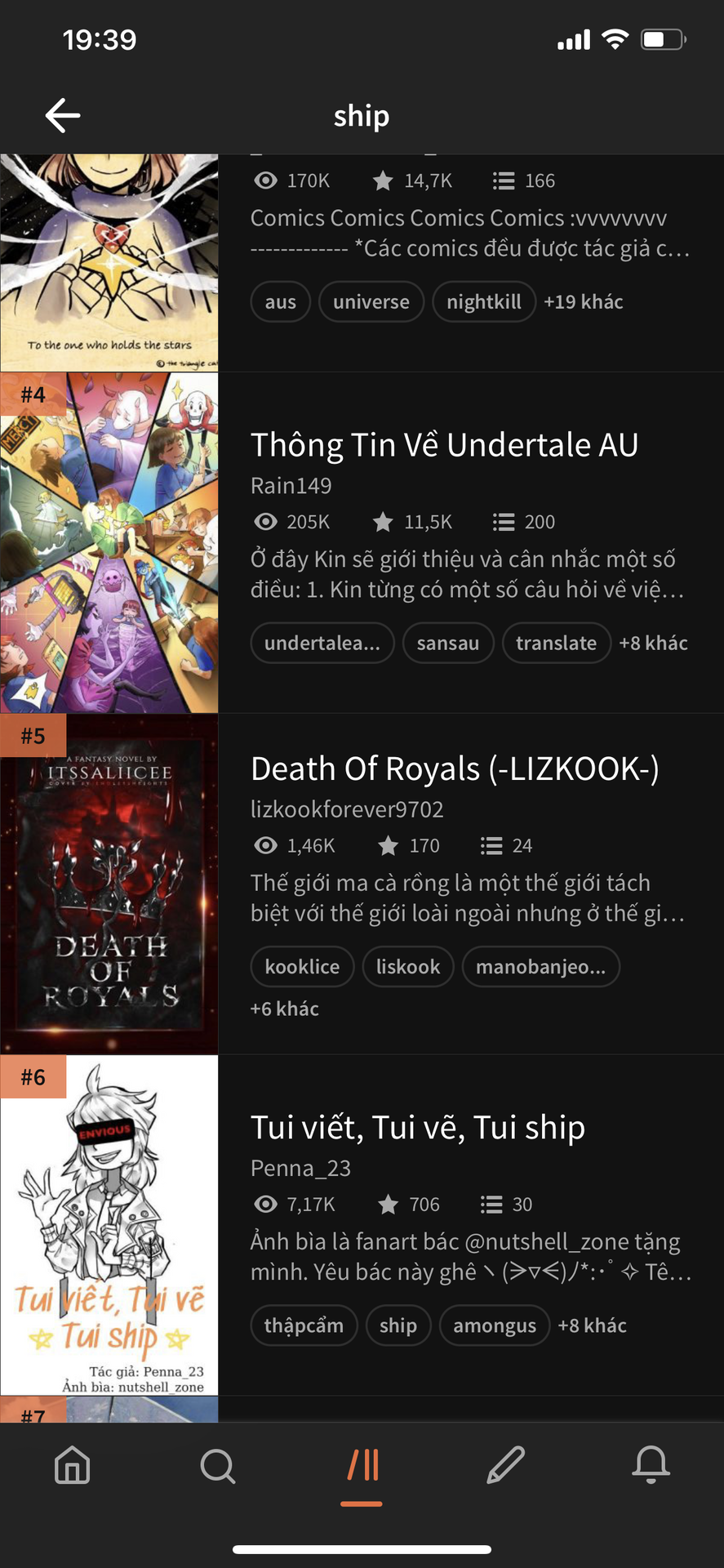Open Death Of Royals (-LIZKOOK-) story
The height and width of the screenshot is (1568, 724).
(455, 769)
